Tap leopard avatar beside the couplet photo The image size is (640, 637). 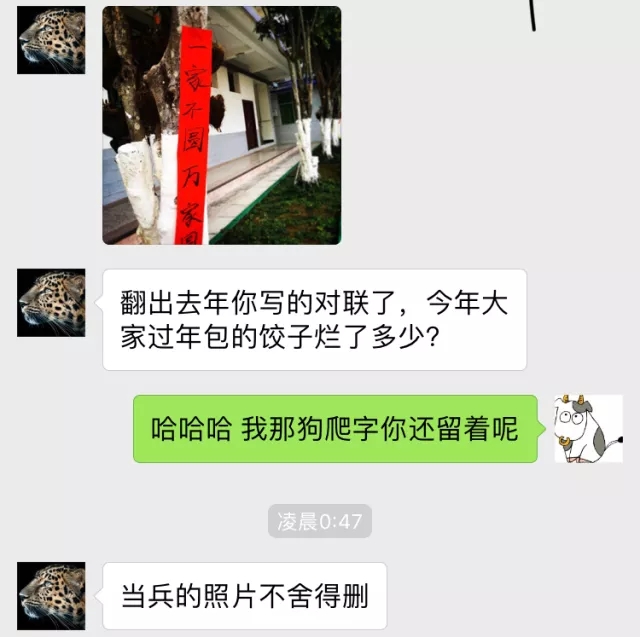click(51, 40)
